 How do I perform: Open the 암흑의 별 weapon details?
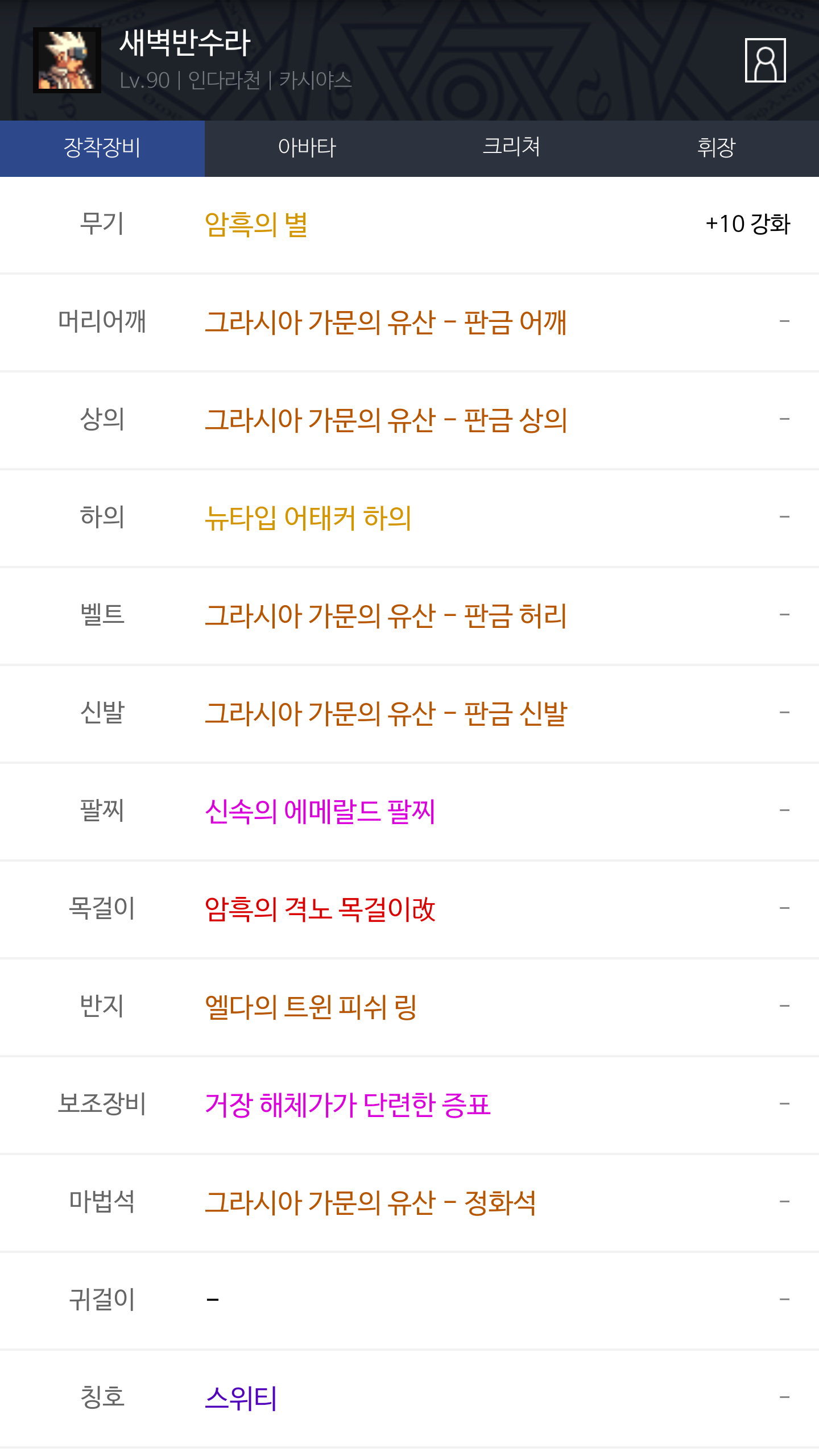tap(256, 225)
